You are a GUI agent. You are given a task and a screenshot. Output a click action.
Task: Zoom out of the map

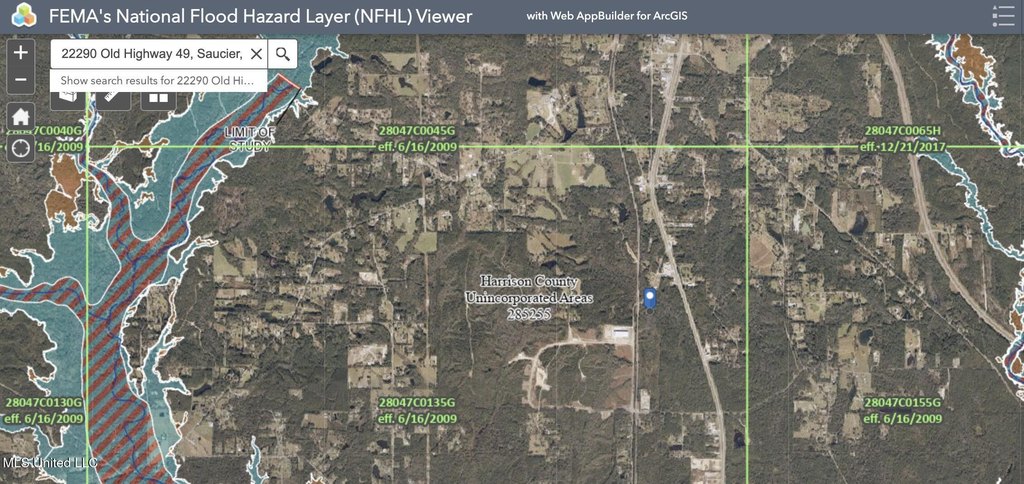pos(20,80)
